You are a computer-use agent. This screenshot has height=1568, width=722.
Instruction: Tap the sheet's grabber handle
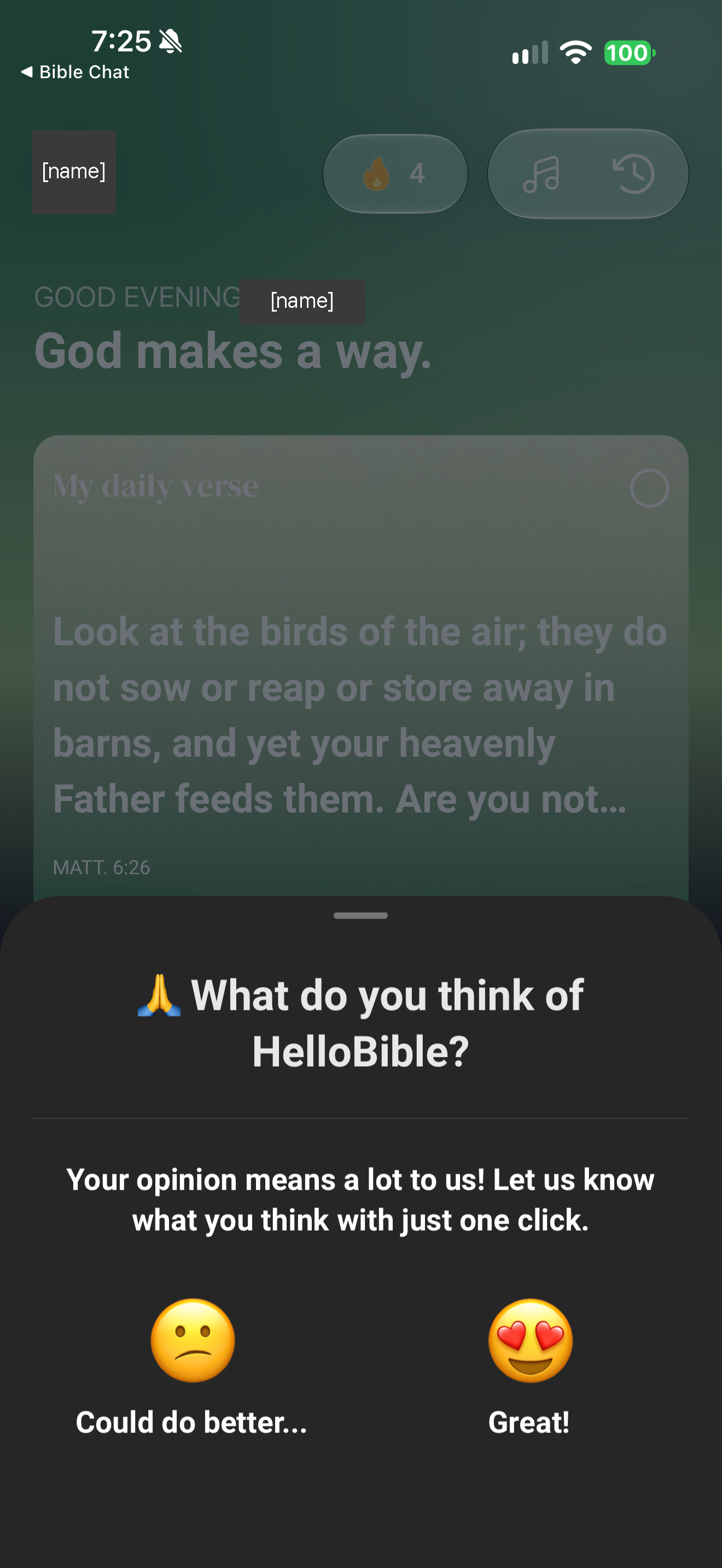click(360, 915)
